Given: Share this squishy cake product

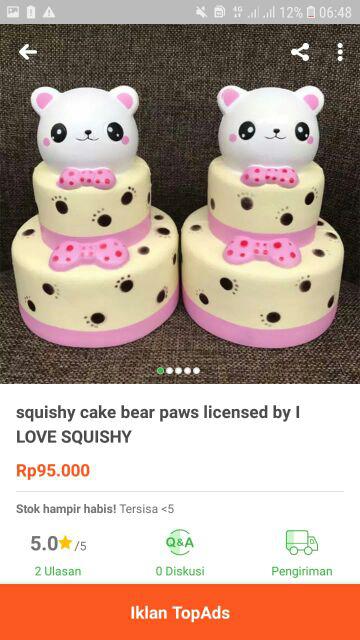Looking at the screenshot, I should click(x=300, y=52).
